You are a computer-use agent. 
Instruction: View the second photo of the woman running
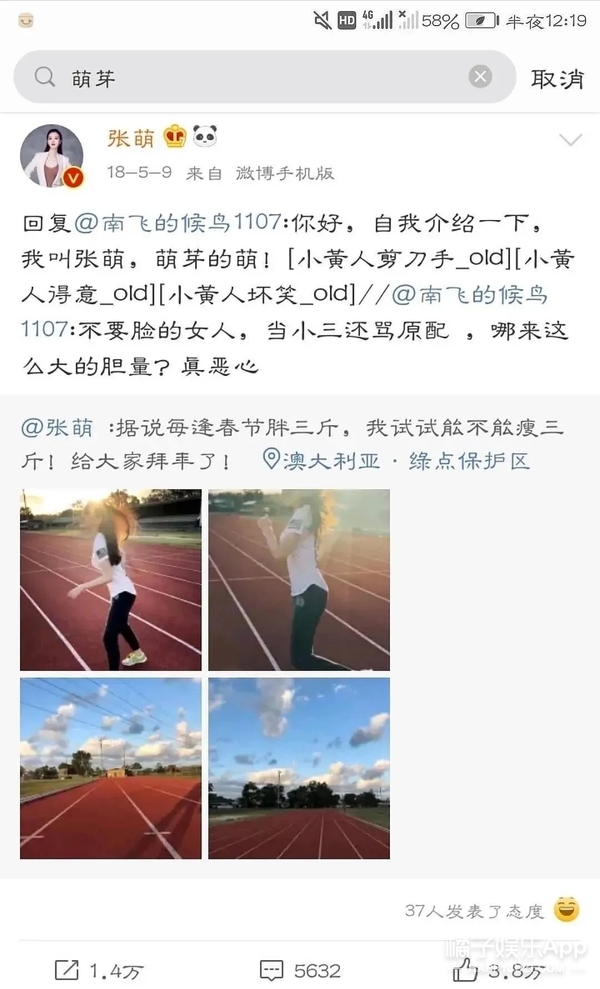pyautogui.click(x=299, y=580)
